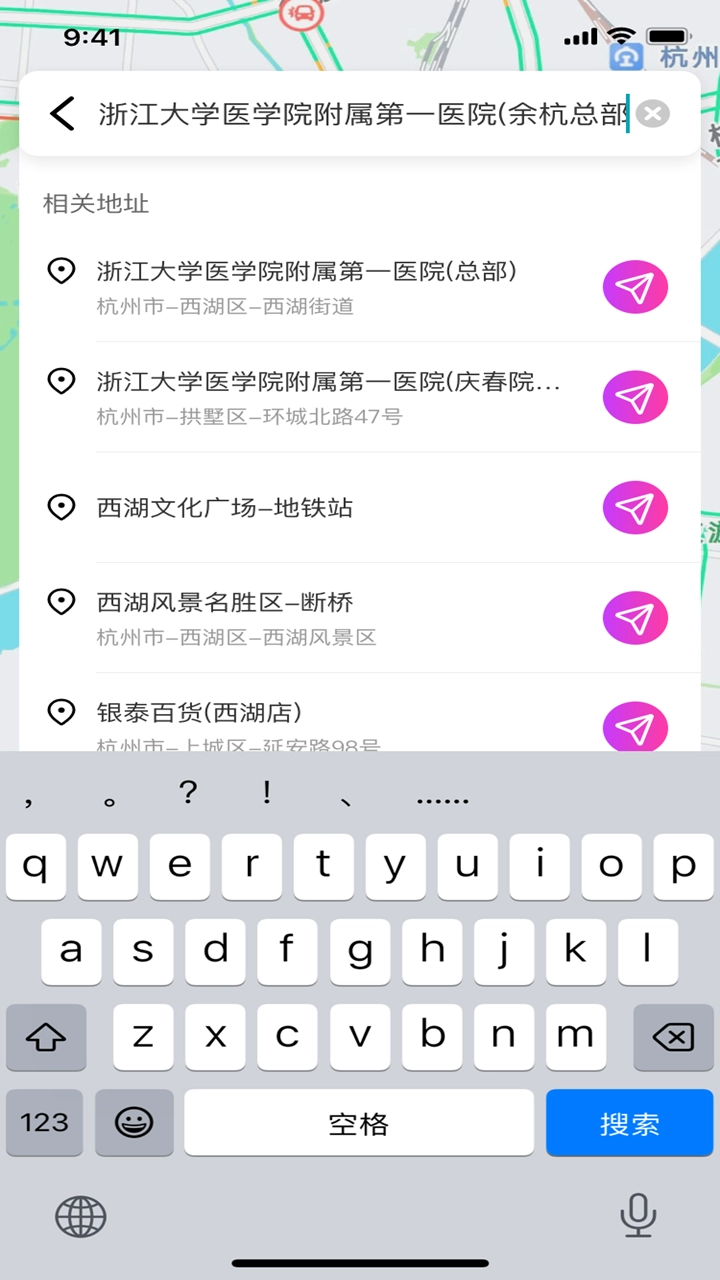Clear the search text with the X button
Viewport: 720px width, 1280px height.
652,113
